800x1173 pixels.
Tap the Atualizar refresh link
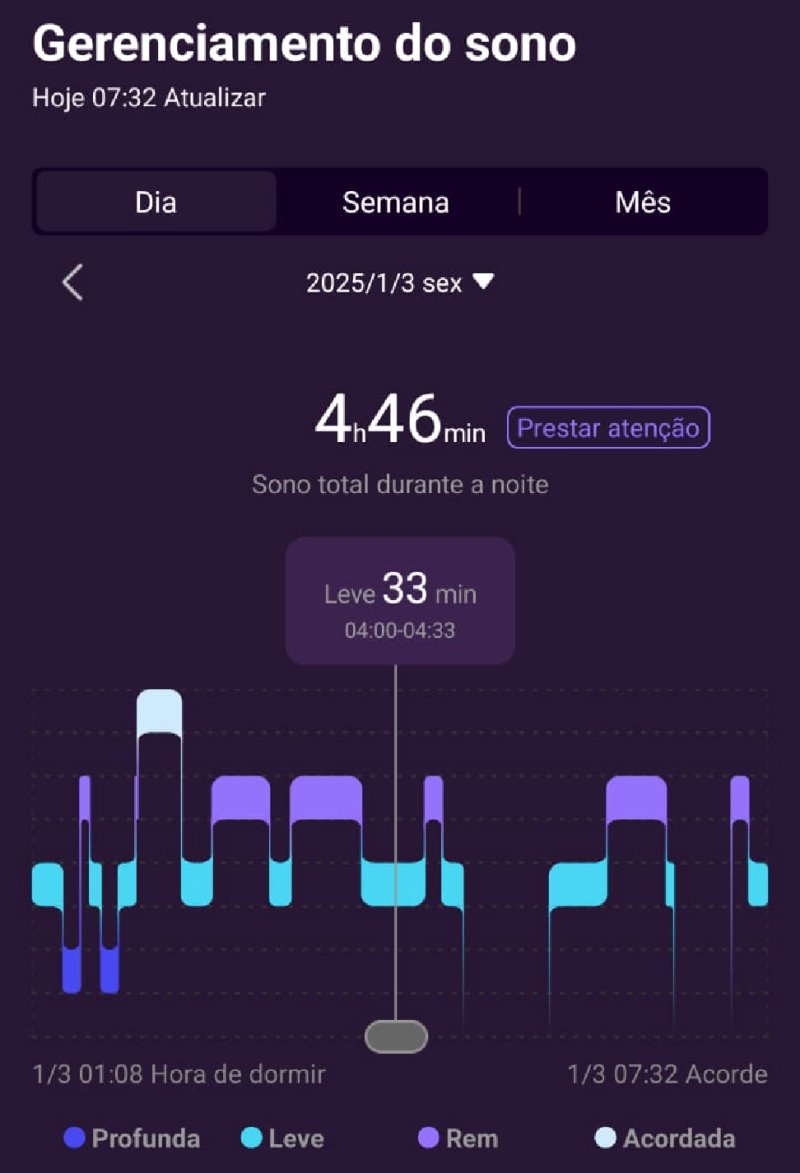(x=215, y=98)
